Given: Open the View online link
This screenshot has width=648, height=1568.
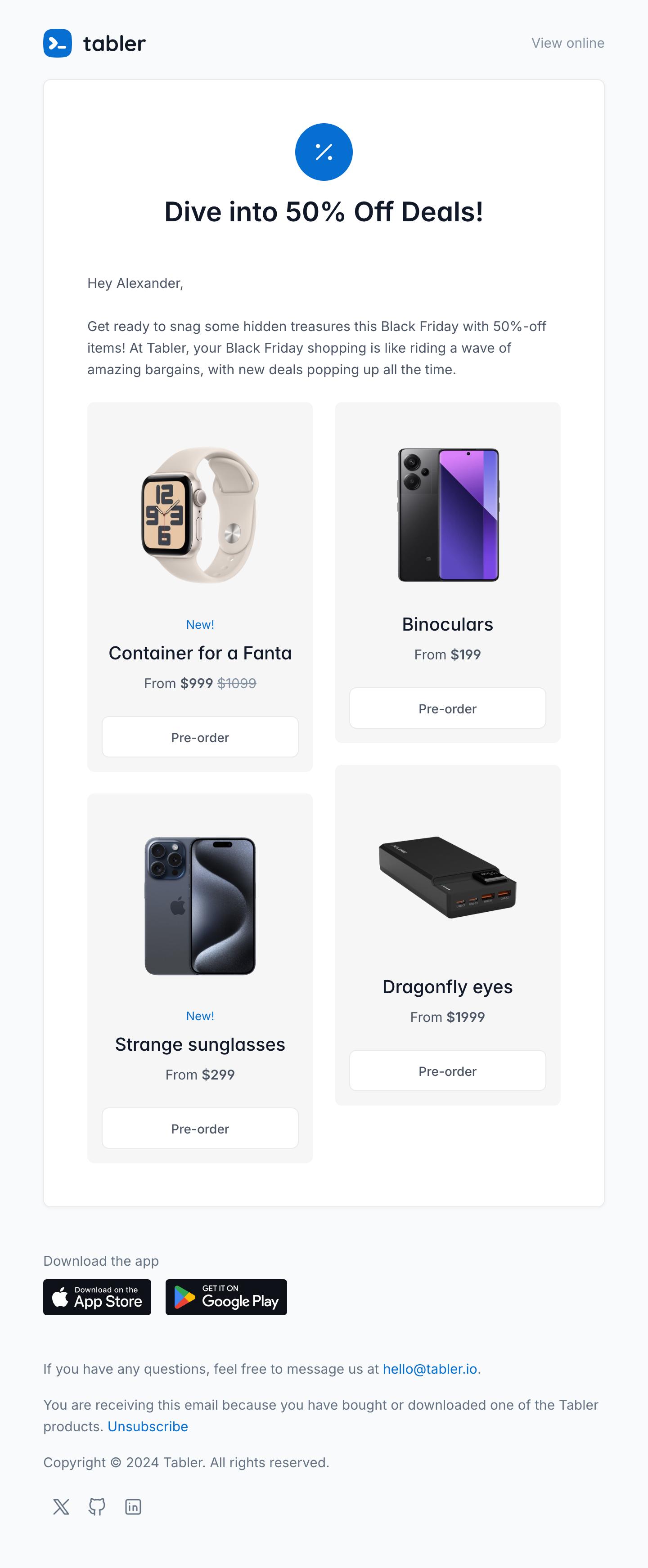Looking at the screenshot, I should pyautogui.click(x=567, y=43).
